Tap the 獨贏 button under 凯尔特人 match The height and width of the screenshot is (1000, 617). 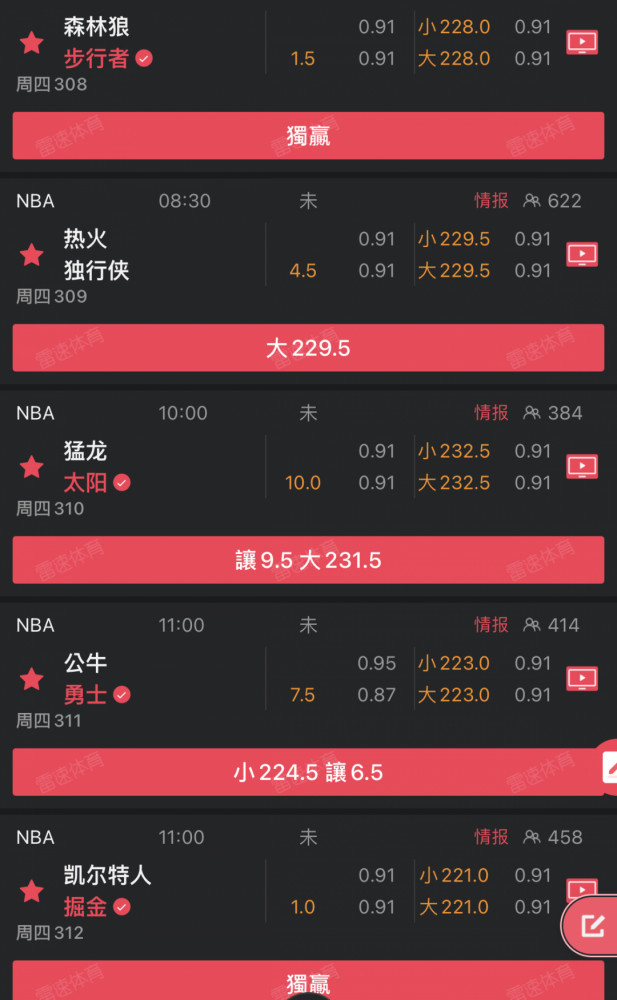(x=308, y=981)
